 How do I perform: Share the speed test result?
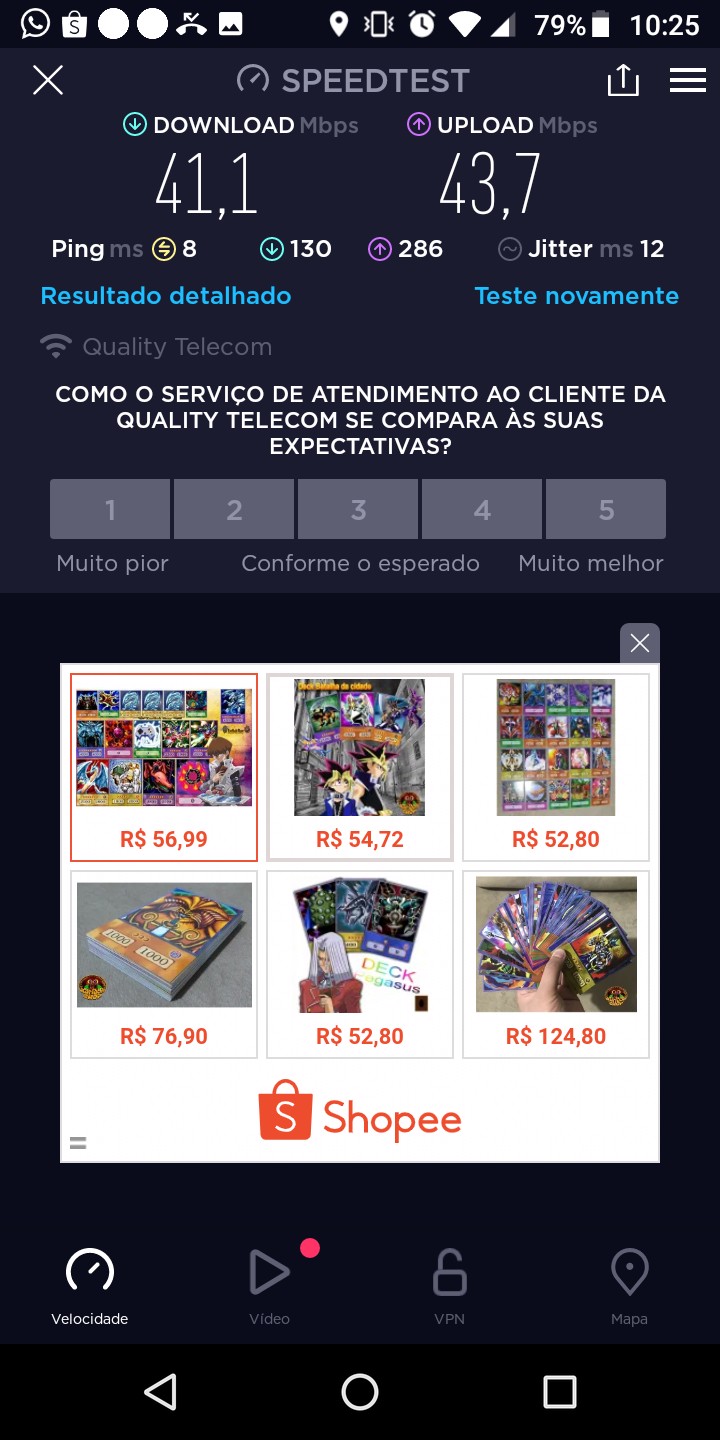pos(622,80)
